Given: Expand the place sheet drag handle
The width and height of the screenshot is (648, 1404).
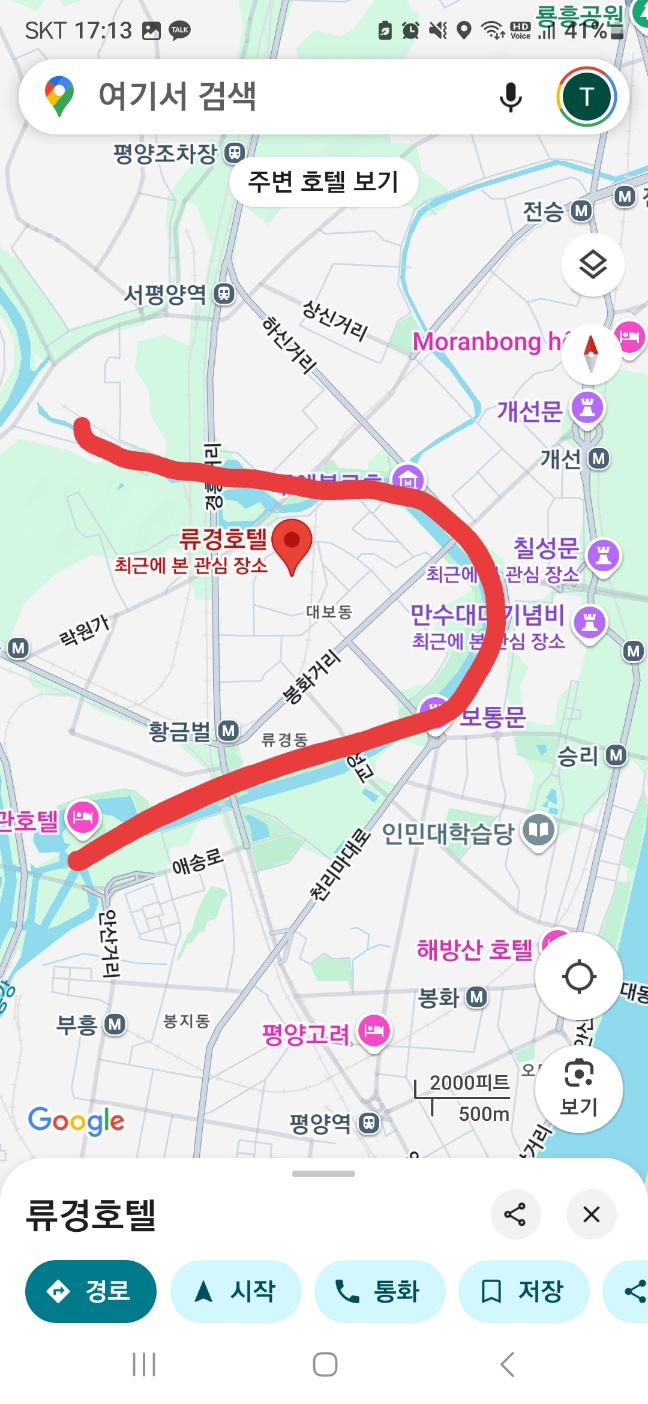Looking at the screenshot, I should [x=324, y=1173].
